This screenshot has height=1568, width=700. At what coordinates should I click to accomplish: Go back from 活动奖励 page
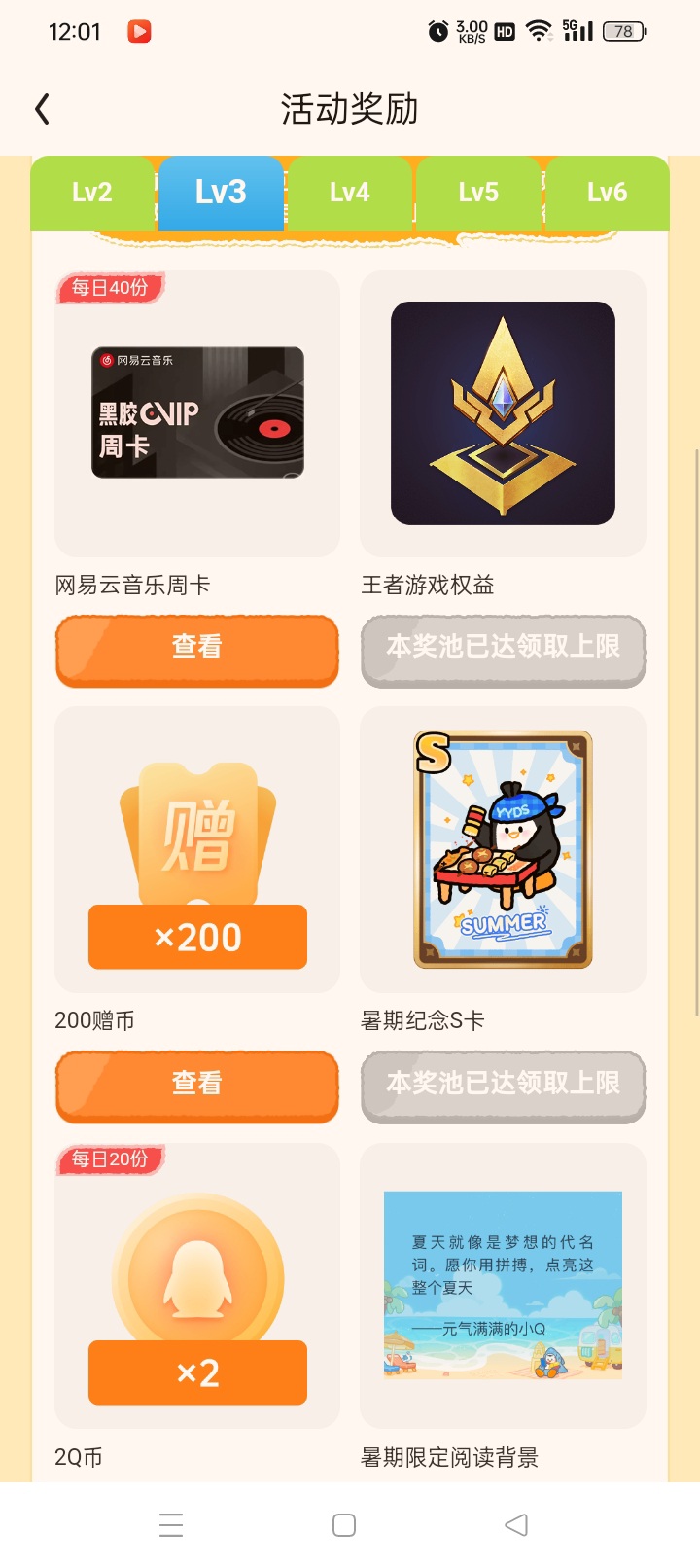point(42,109)
